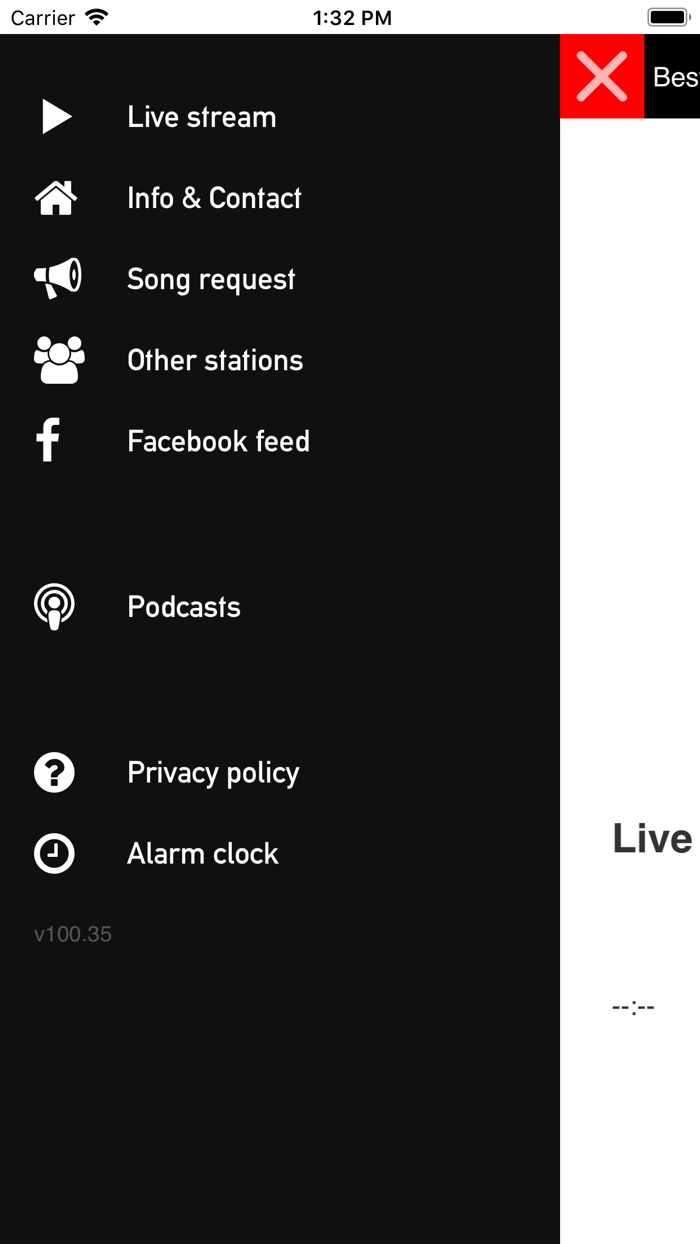The image size is (700, 1244).
Task: Open Song request
Action: [210, 279]
